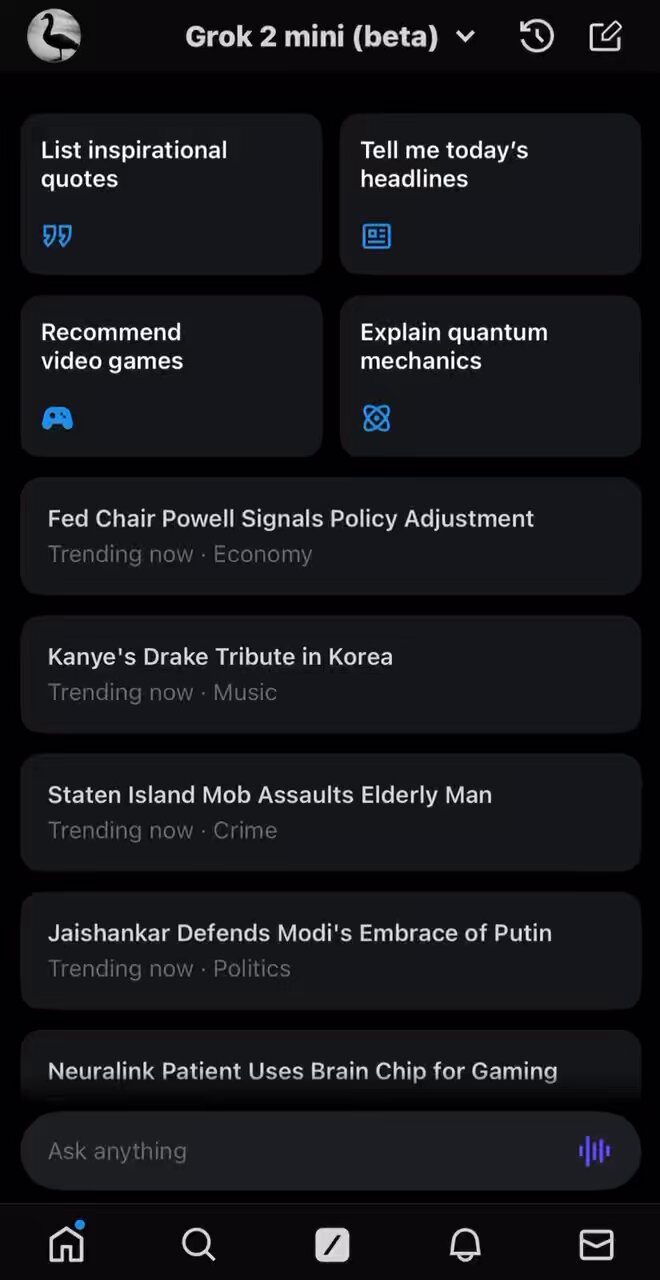View Staten Island Mob Assaults Elderly Man

331,811
